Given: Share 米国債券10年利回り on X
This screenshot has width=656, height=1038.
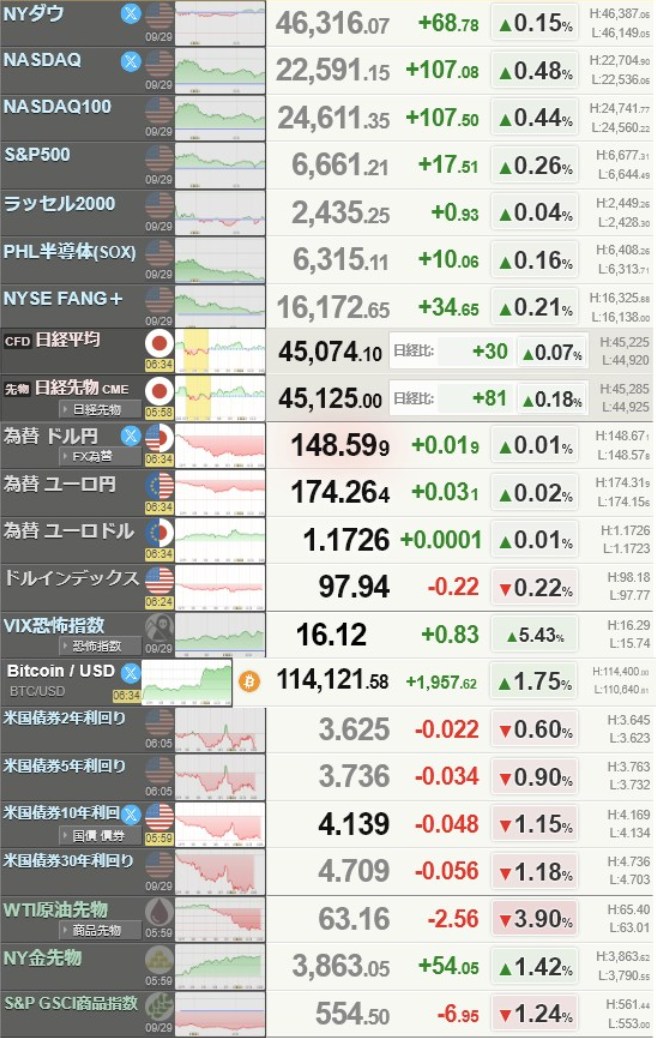Looking at the screenshot, I should [130, 814].
